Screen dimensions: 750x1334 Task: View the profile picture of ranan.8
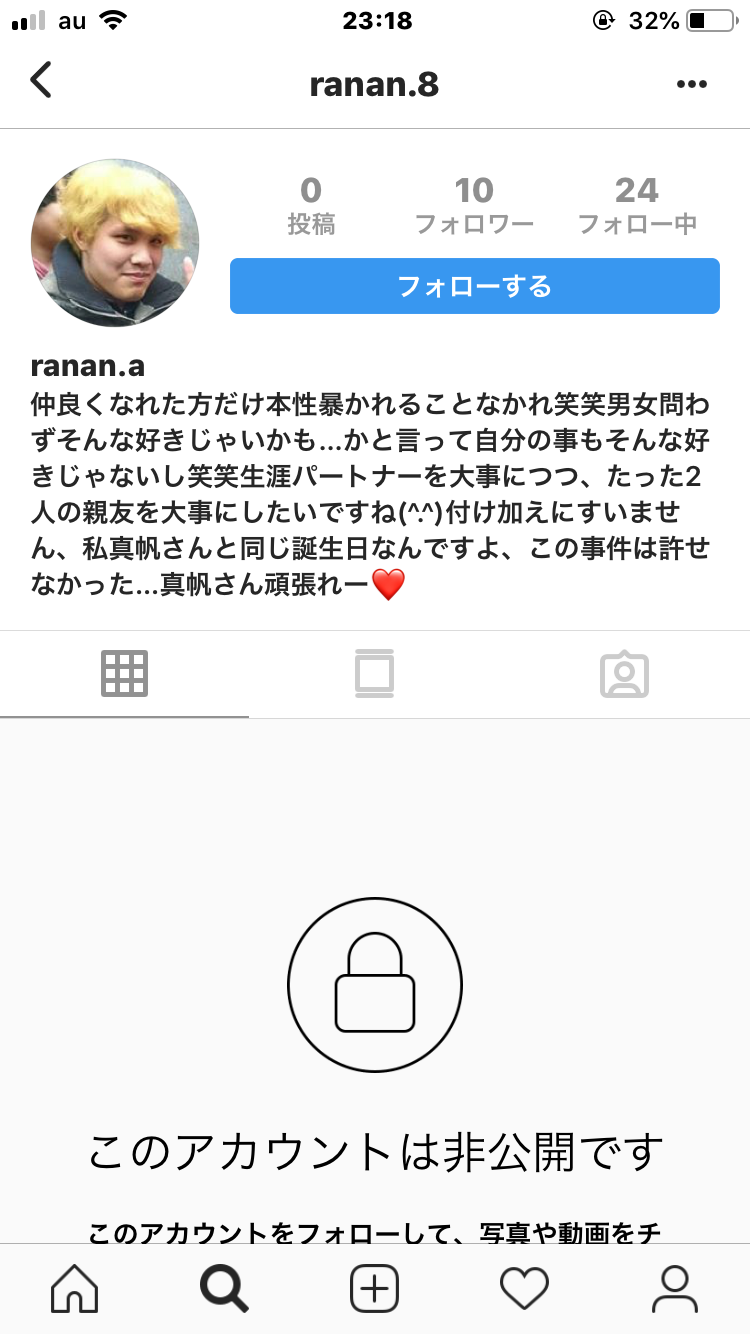(115, 243)
